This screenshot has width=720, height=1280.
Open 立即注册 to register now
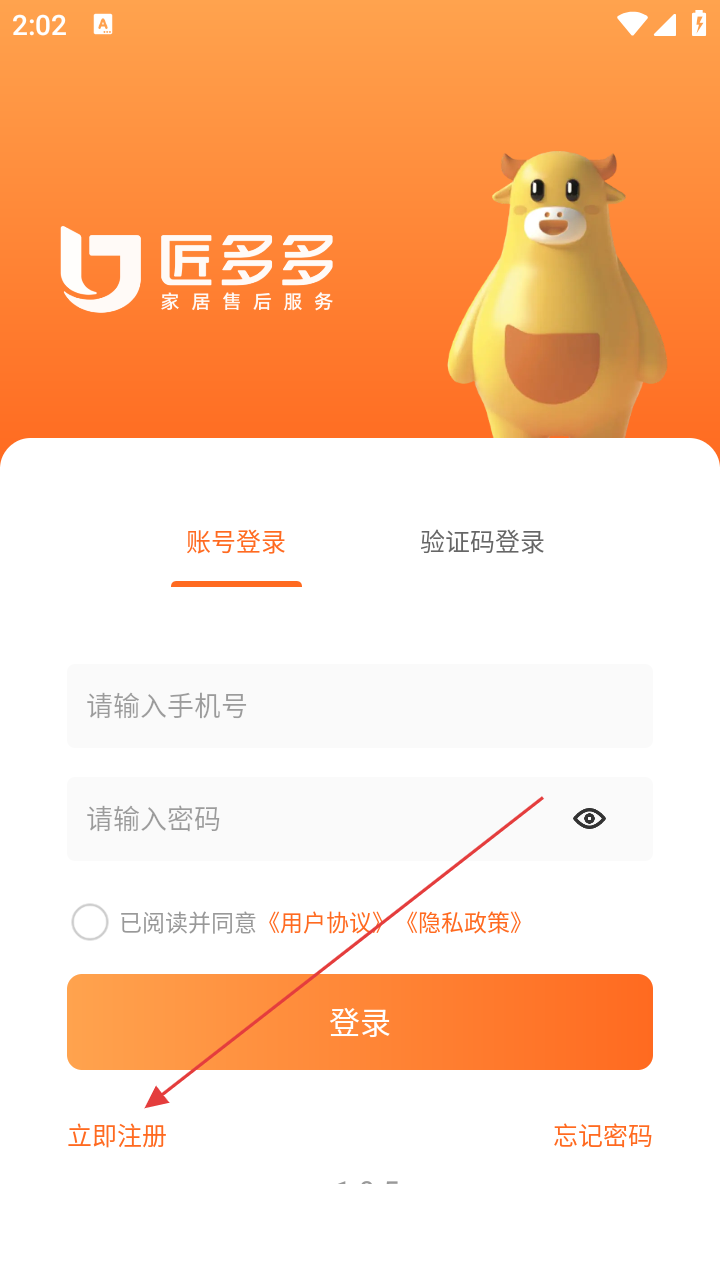pos(117,1136)
